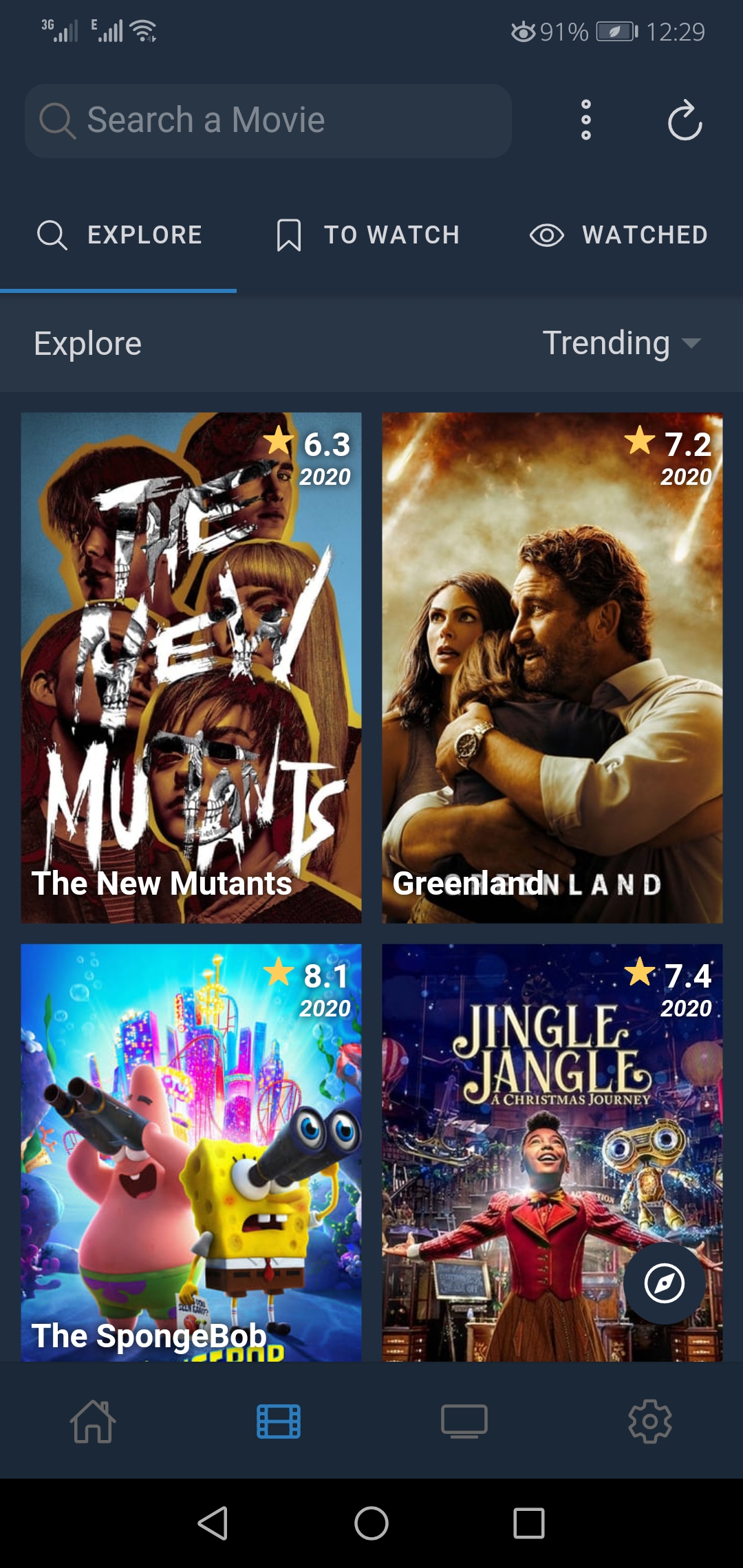The image size is (743, 1568).
Task: Refresh the movie list
Action: click(x=685, y=121)
